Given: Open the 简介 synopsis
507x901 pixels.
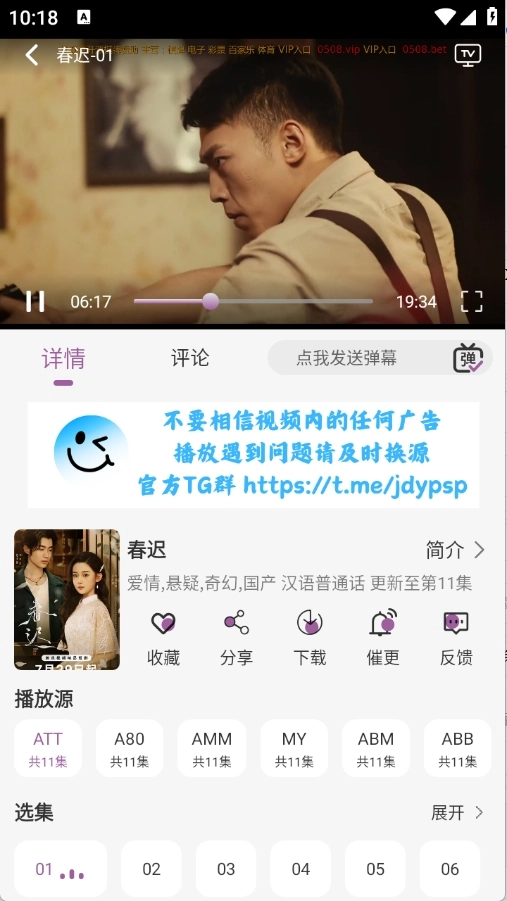Looking at the screenshot, I should point(455,550).
